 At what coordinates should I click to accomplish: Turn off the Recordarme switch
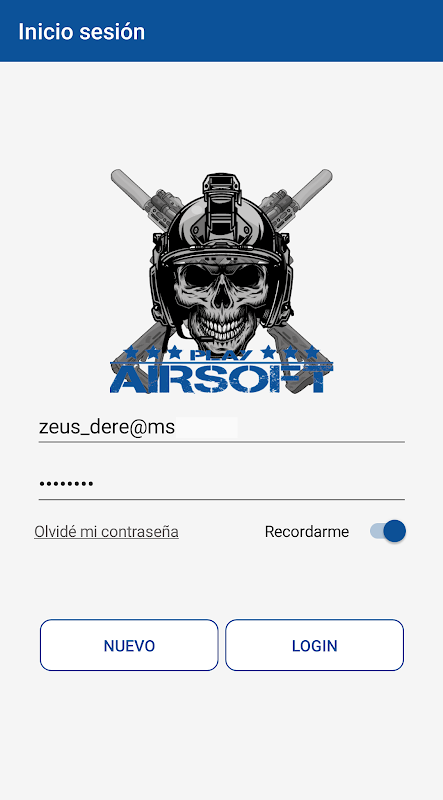tap(388, 531)
